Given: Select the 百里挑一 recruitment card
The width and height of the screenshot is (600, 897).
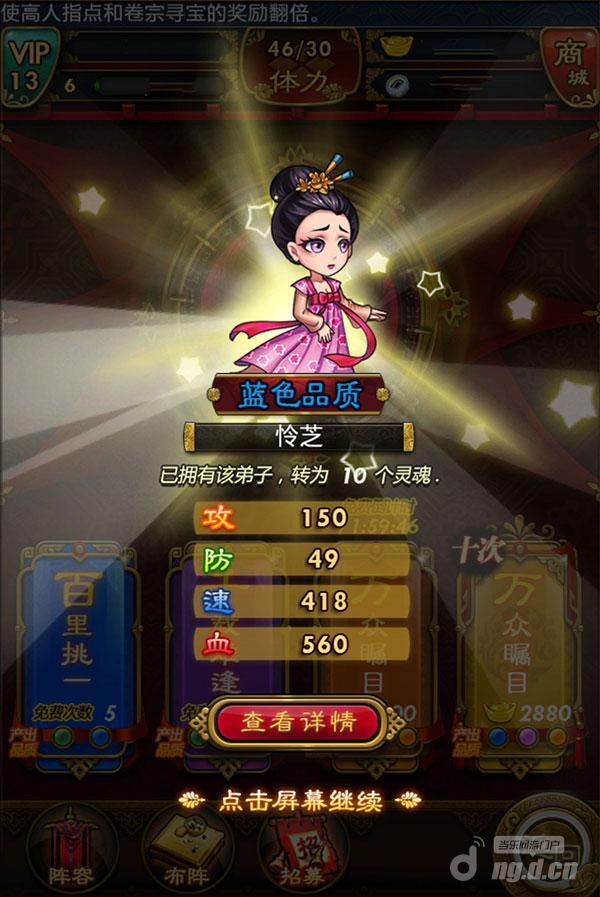Looking at the screenshot, I should point(77,640).
